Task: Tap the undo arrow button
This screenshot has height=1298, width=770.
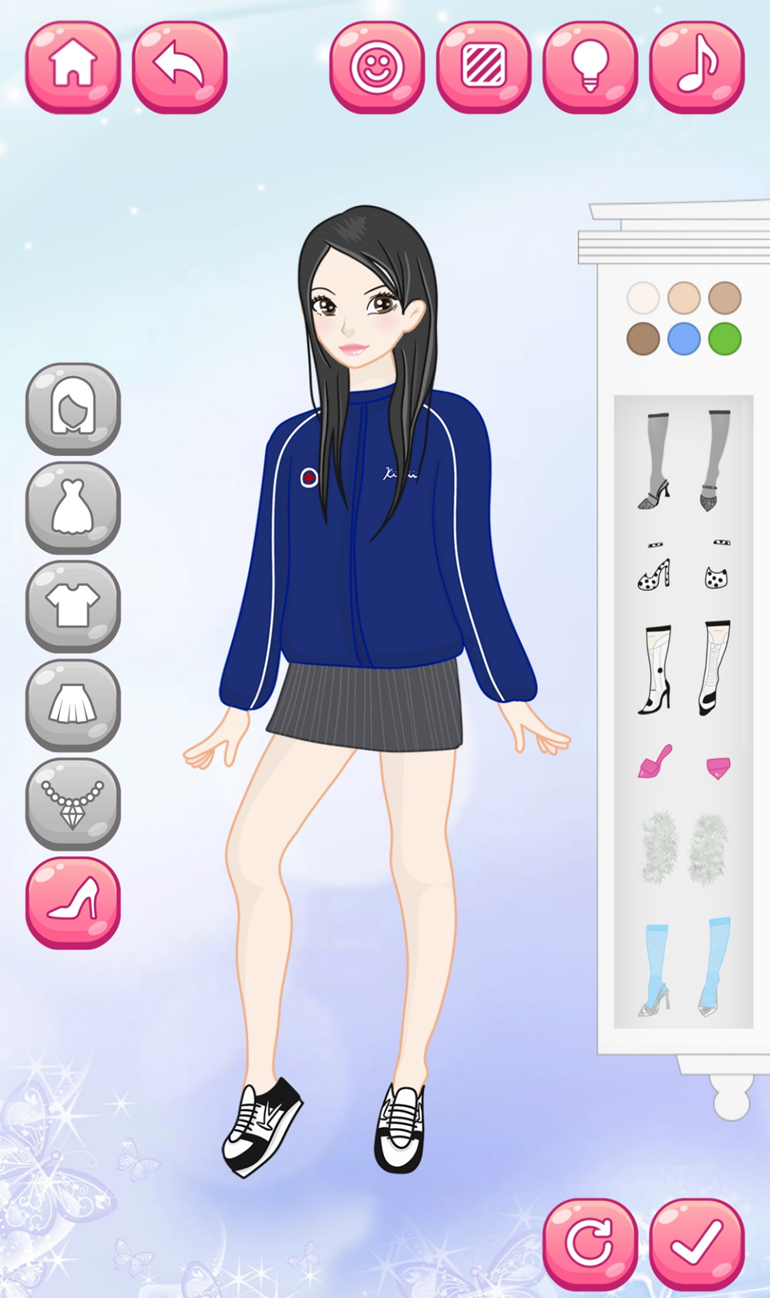Action: click(180, 66)
